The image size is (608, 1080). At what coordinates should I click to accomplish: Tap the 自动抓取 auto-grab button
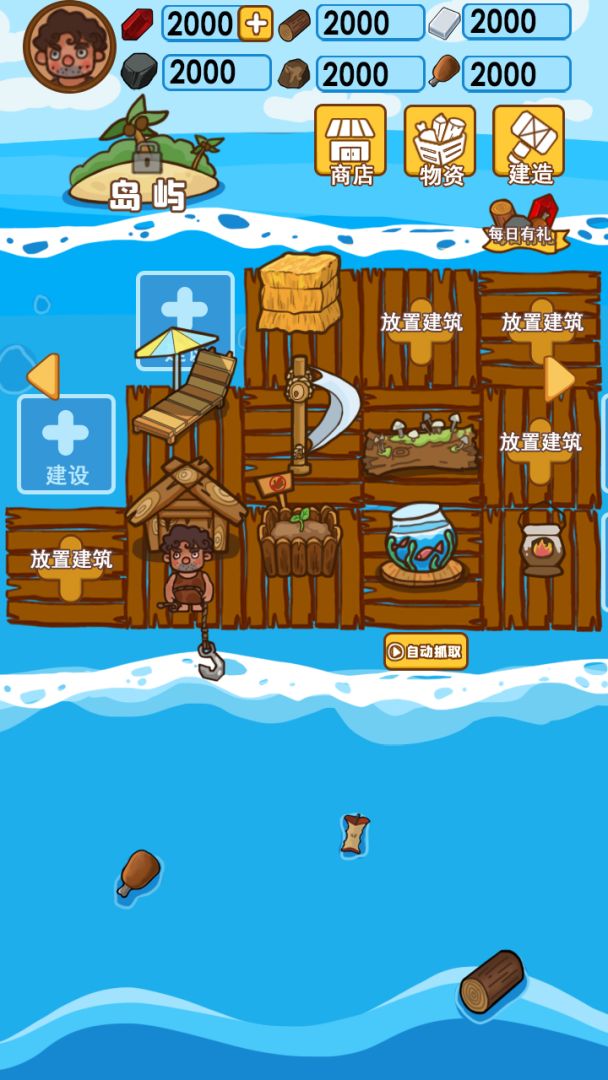[x=426, y=652]
